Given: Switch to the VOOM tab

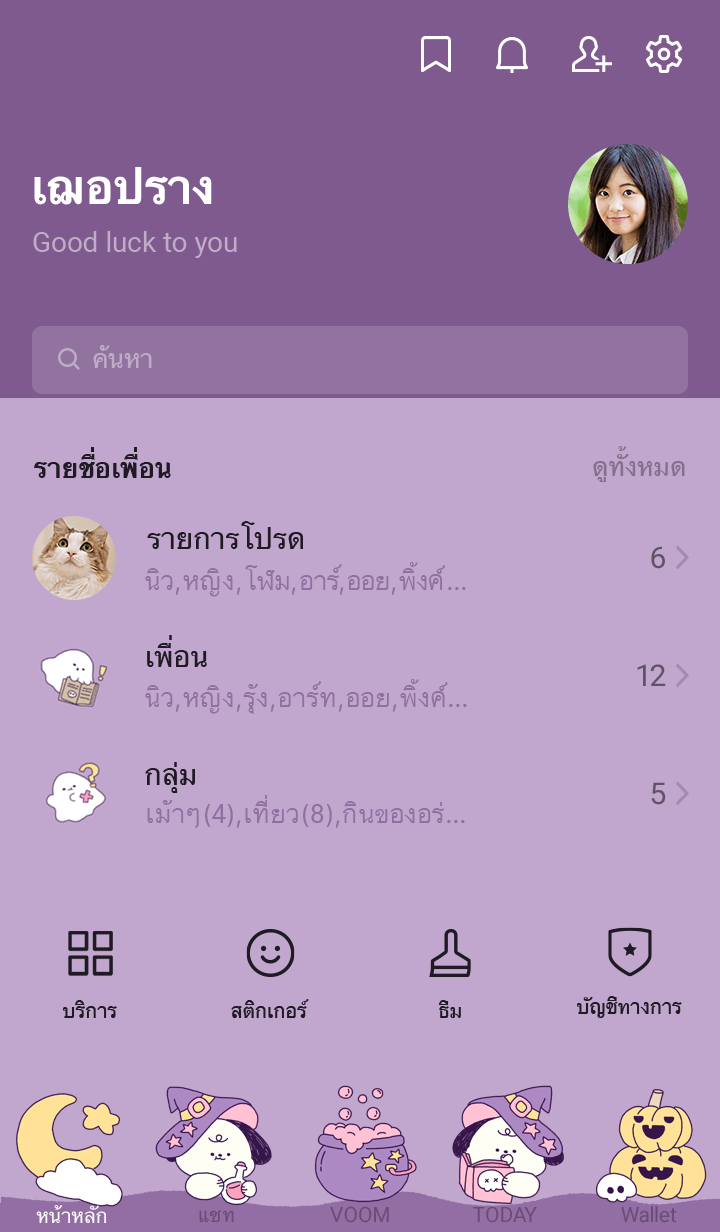Looking at the screenshot, I should point(360,1160).
